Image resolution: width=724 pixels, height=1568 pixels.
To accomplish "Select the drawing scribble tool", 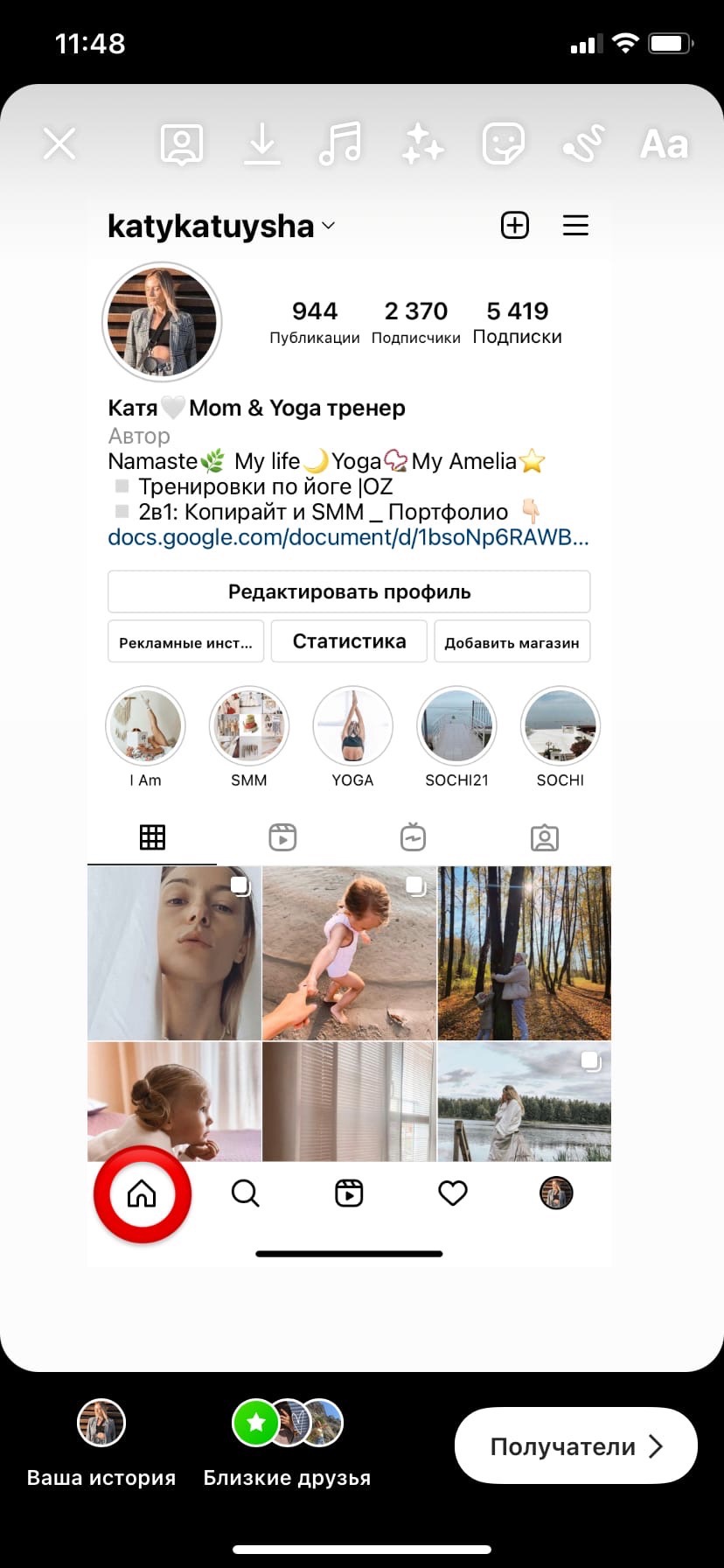I will tap(584, 143).
